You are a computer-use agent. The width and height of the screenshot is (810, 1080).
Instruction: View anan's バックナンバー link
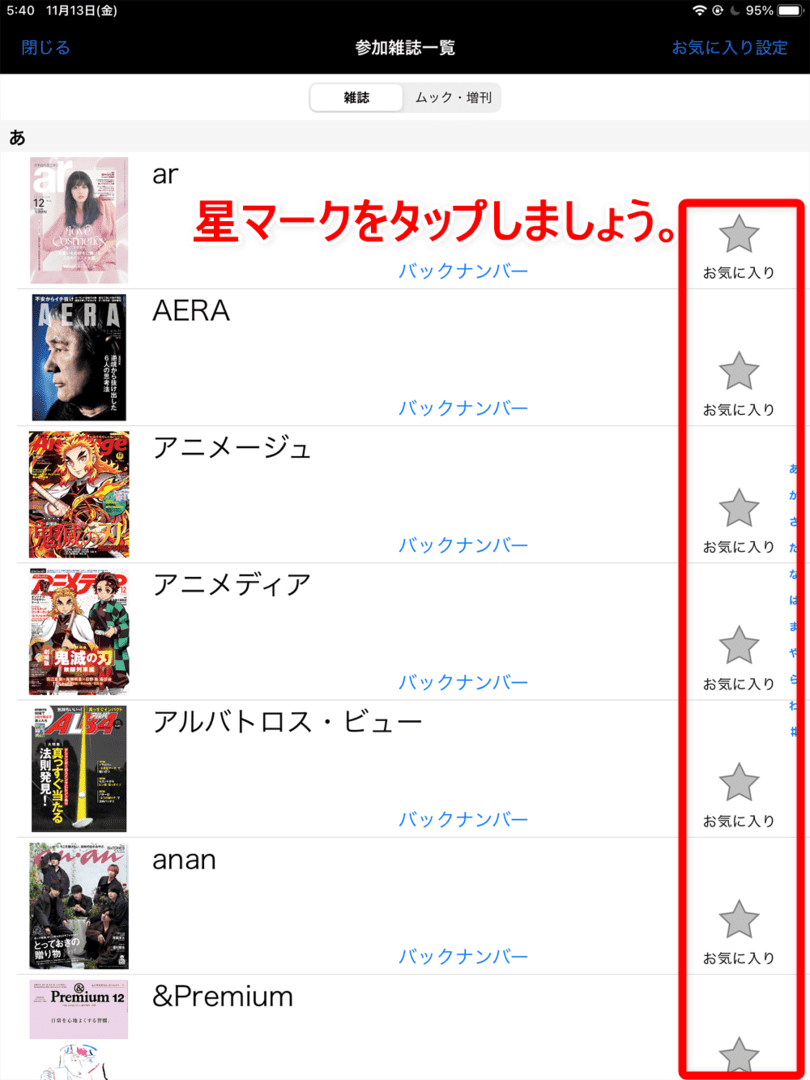pos(463,956)
